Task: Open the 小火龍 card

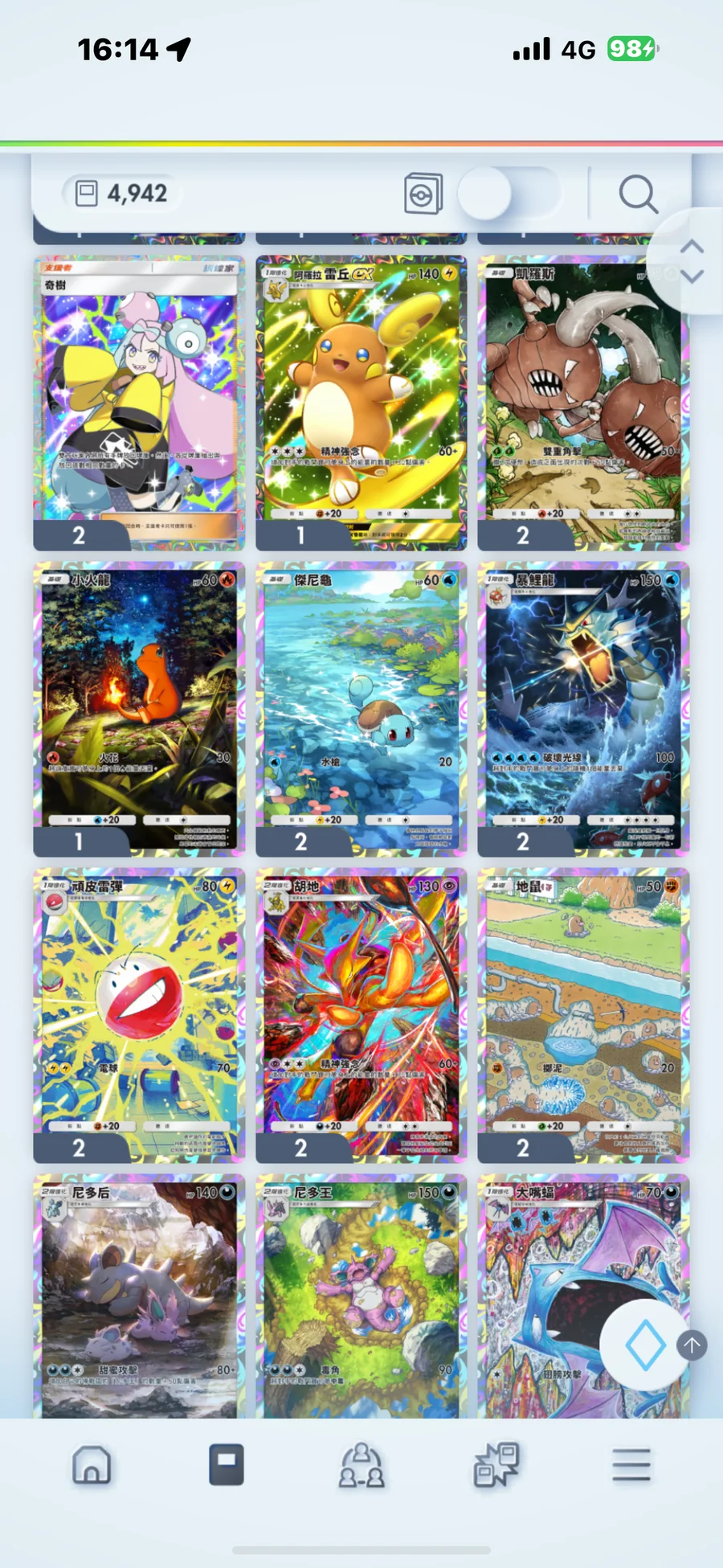Action: click(x=139, y=709)
